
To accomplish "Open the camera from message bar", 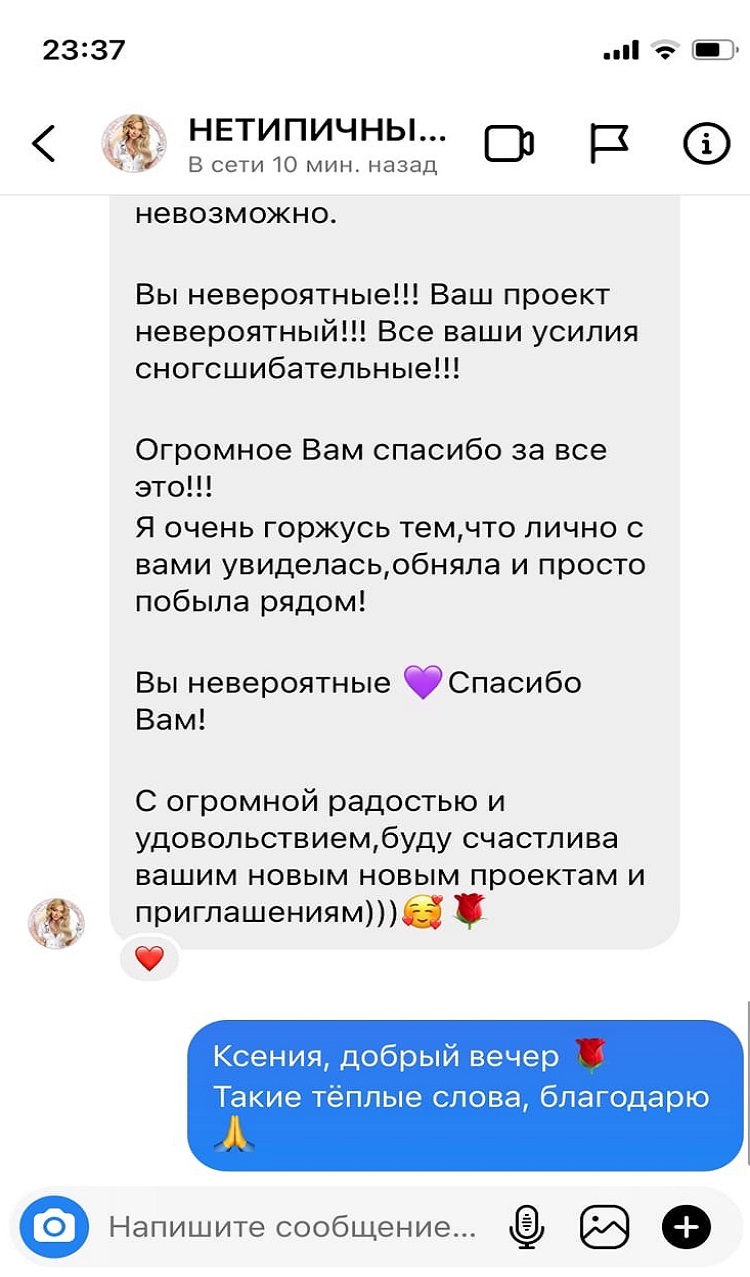I will tap(54, 1226).
